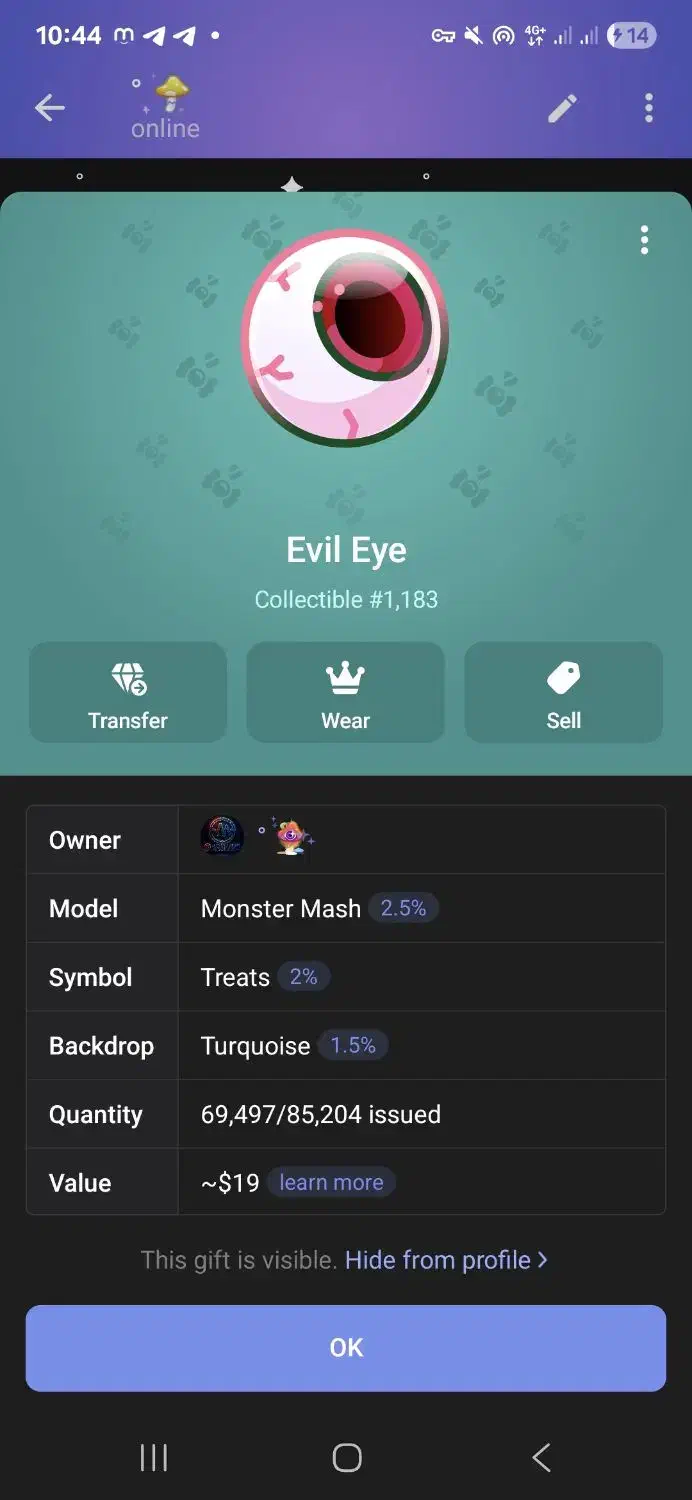The height and width of the screenshot is (1500, 692).
Task: Open the top bar overflow menu
Action: 649,108
